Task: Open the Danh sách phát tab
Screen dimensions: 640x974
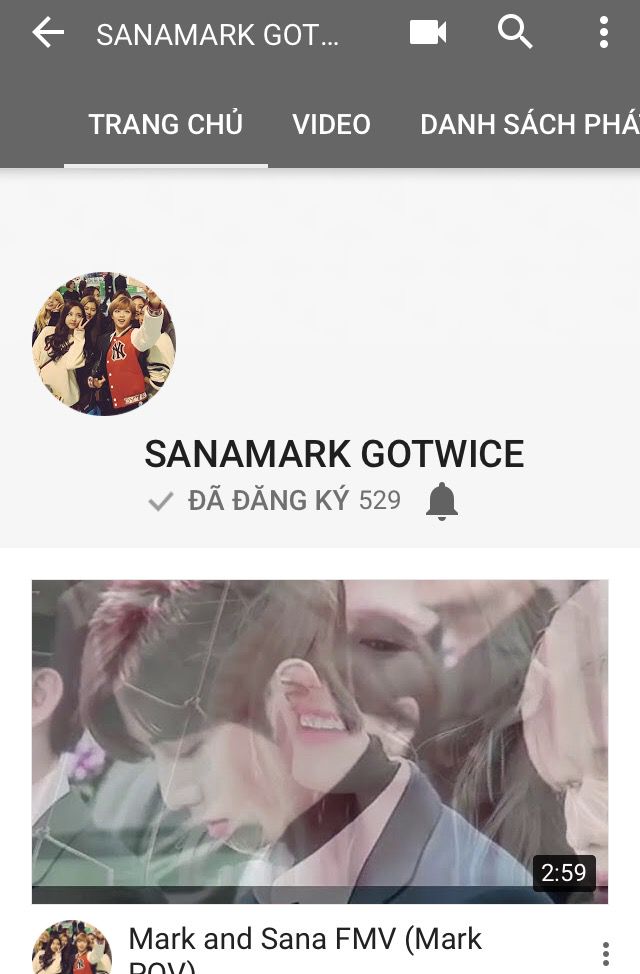Action: [x=528, y=124]
